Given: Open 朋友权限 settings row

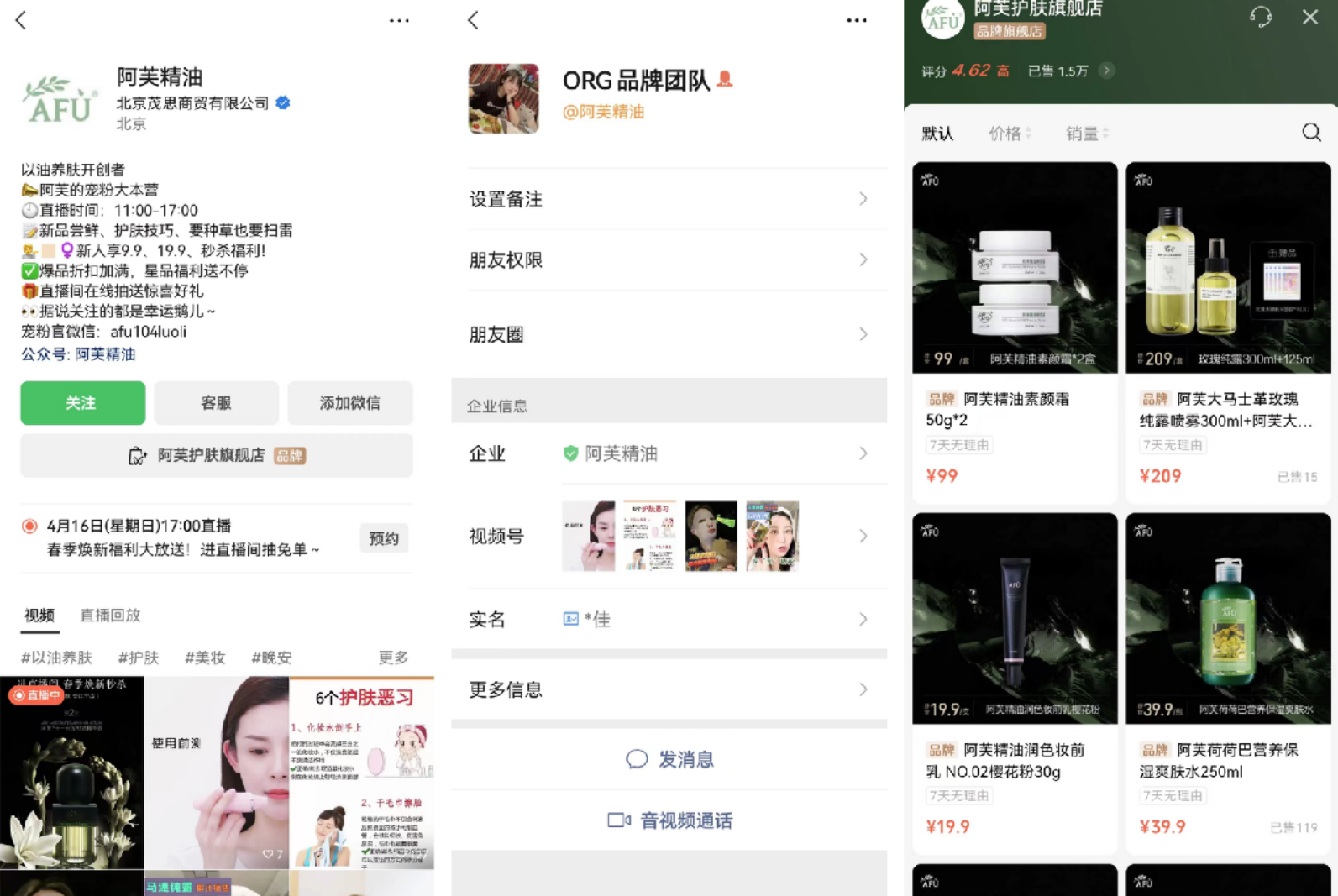Looking at the screenshot, I should click(669, 260).
